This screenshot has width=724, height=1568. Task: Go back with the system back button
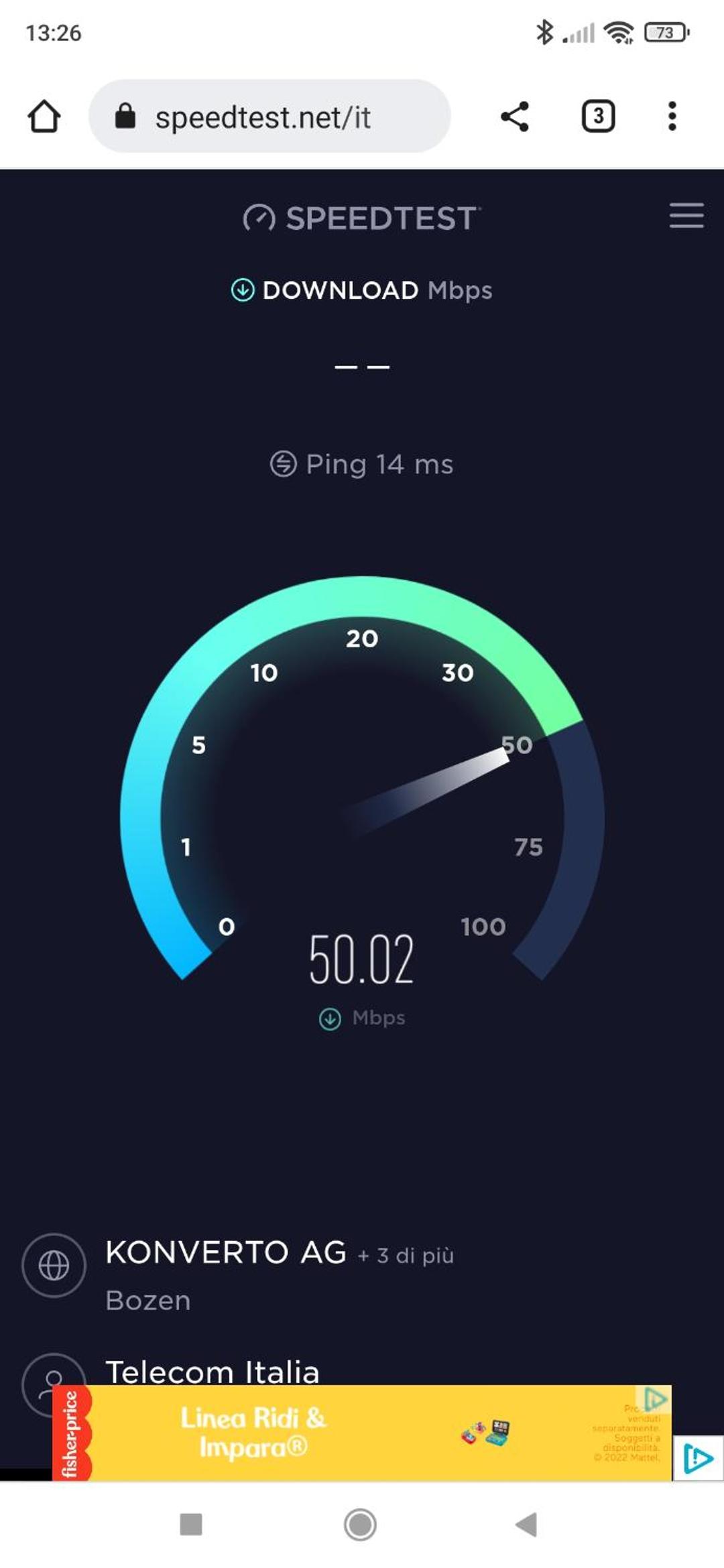click(x=527, y=1524)
